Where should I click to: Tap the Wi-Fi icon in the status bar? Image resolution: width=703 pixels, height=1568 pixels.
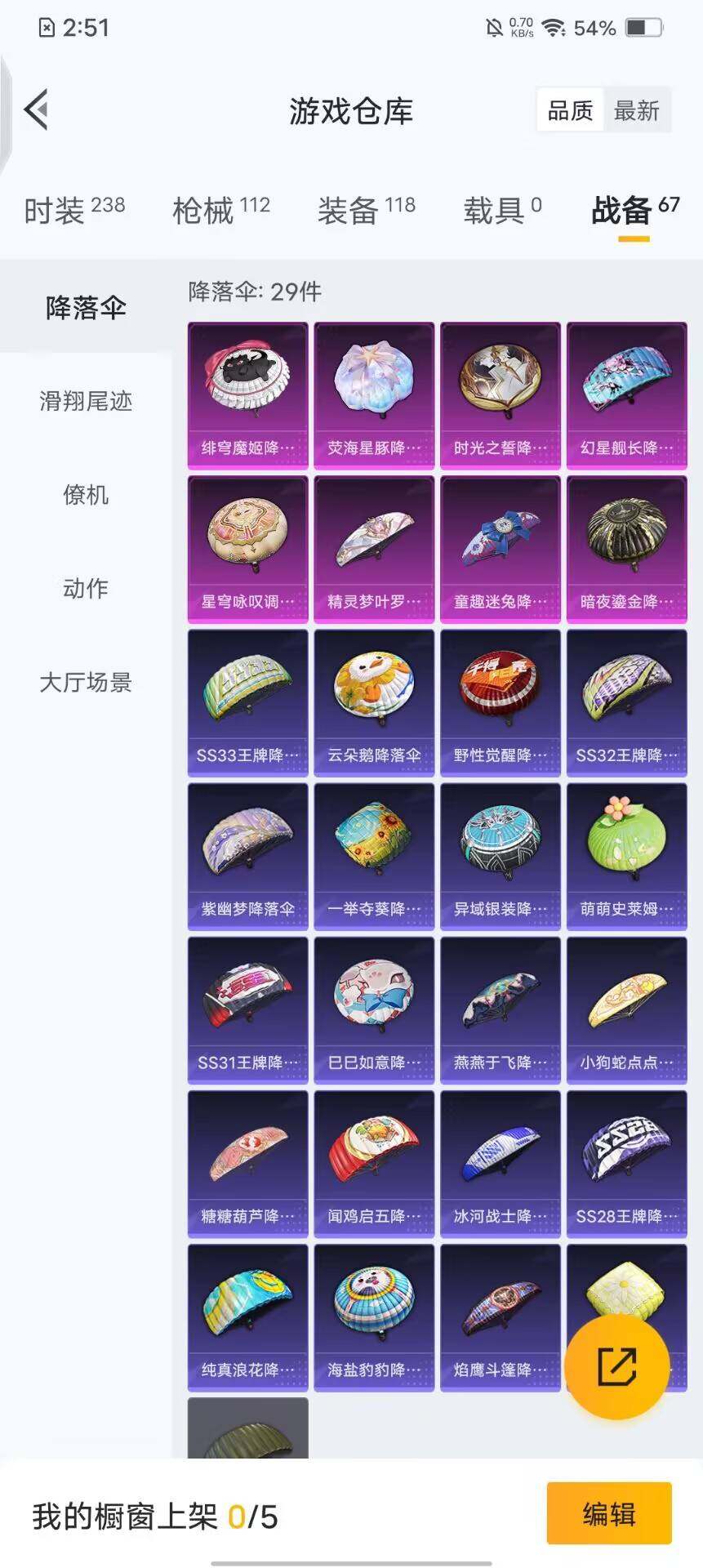pos(555,25)
